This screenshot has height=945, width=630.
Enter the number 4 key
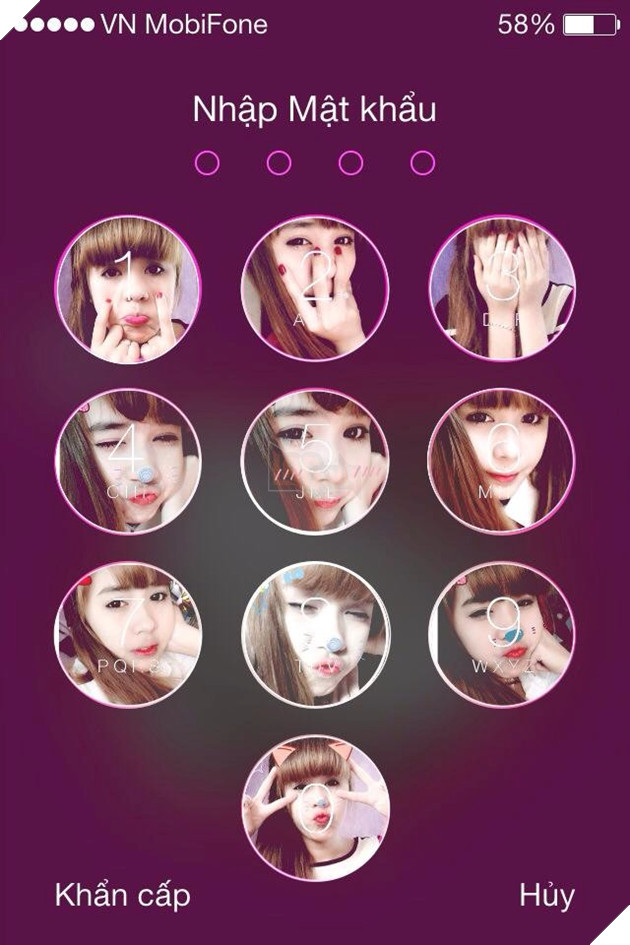click(x=127, y=461)
